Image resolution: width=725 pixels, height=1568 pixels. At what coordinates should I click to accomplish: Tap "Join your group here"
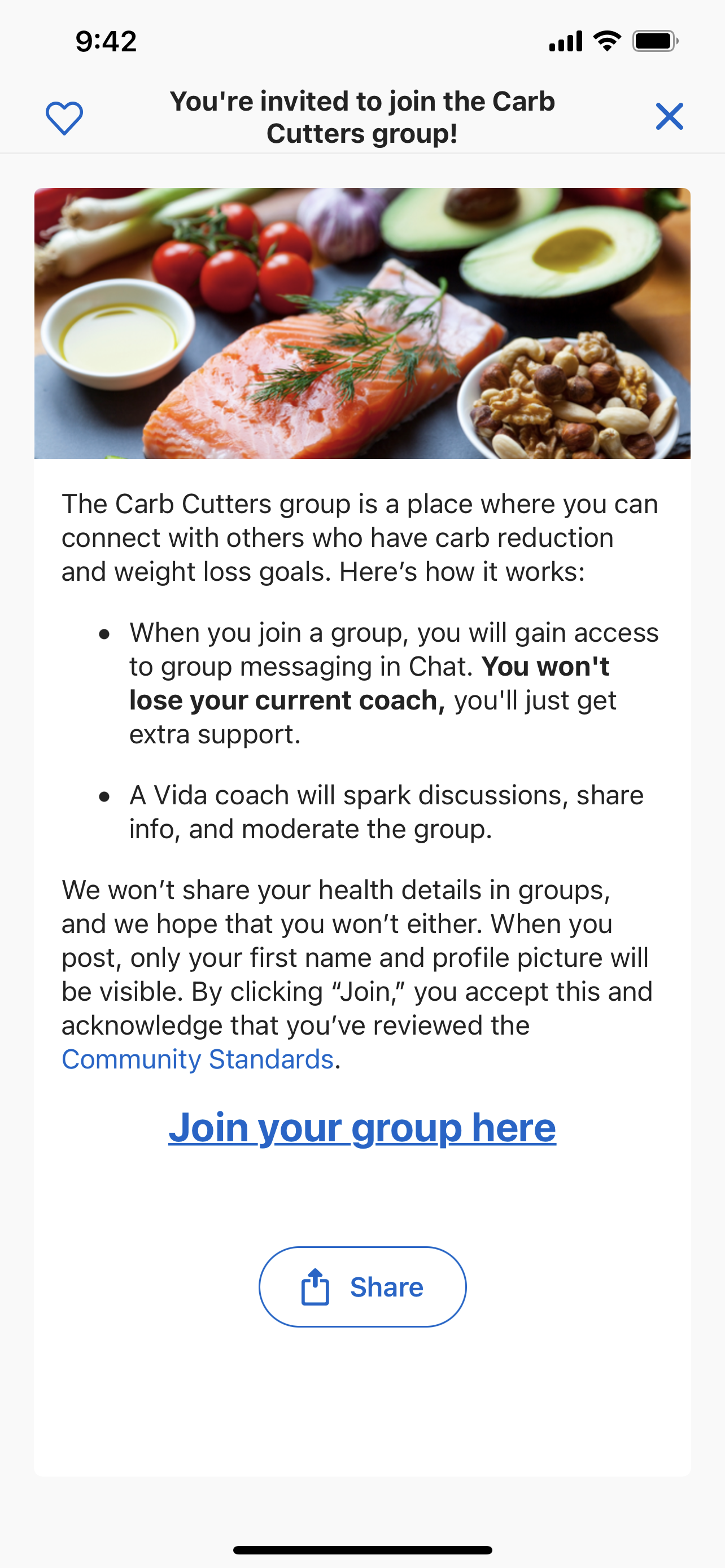pyautogui.click(x=362, y=1128)
